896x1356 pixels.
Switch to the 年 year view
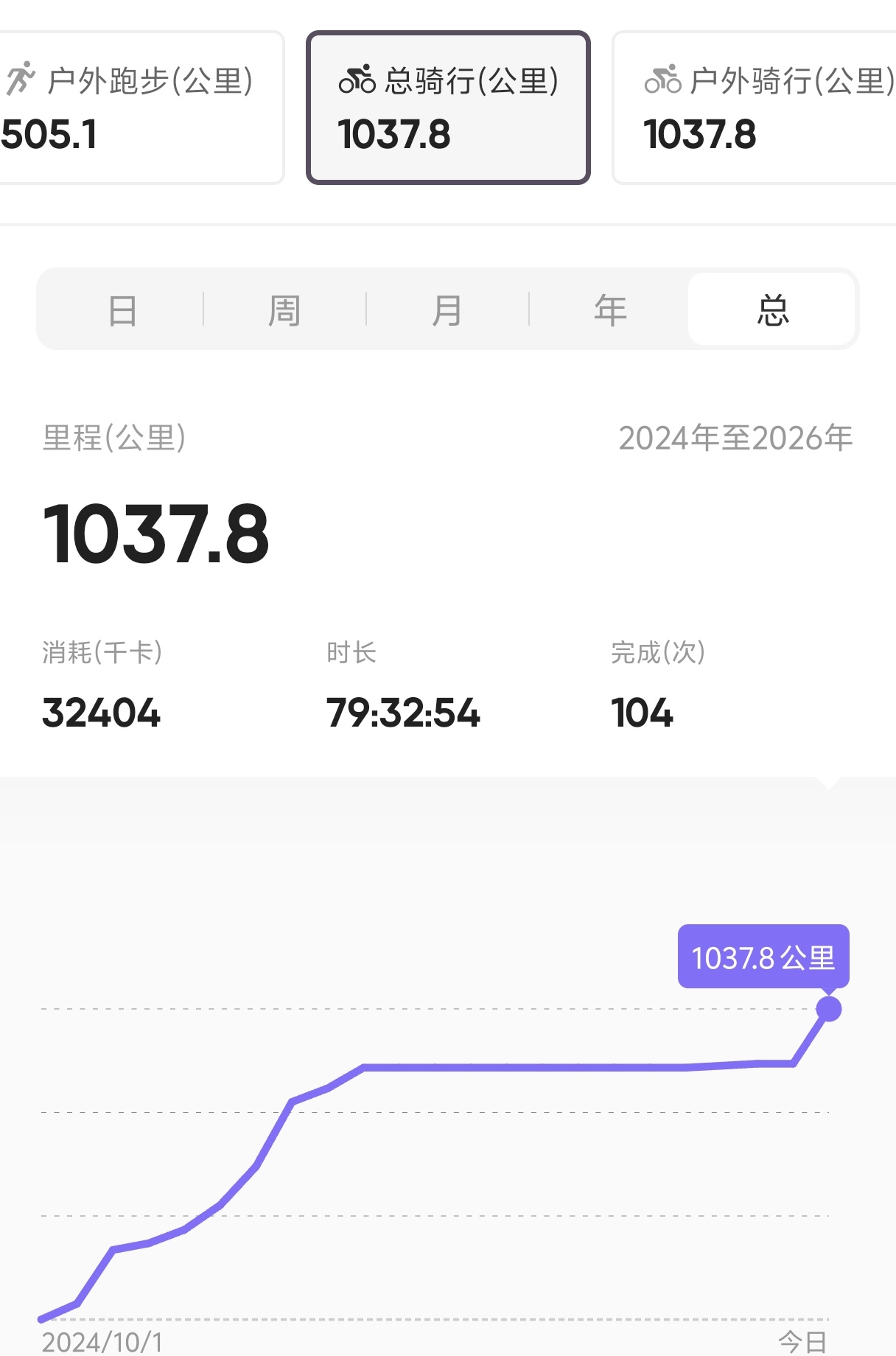(610, 310)
